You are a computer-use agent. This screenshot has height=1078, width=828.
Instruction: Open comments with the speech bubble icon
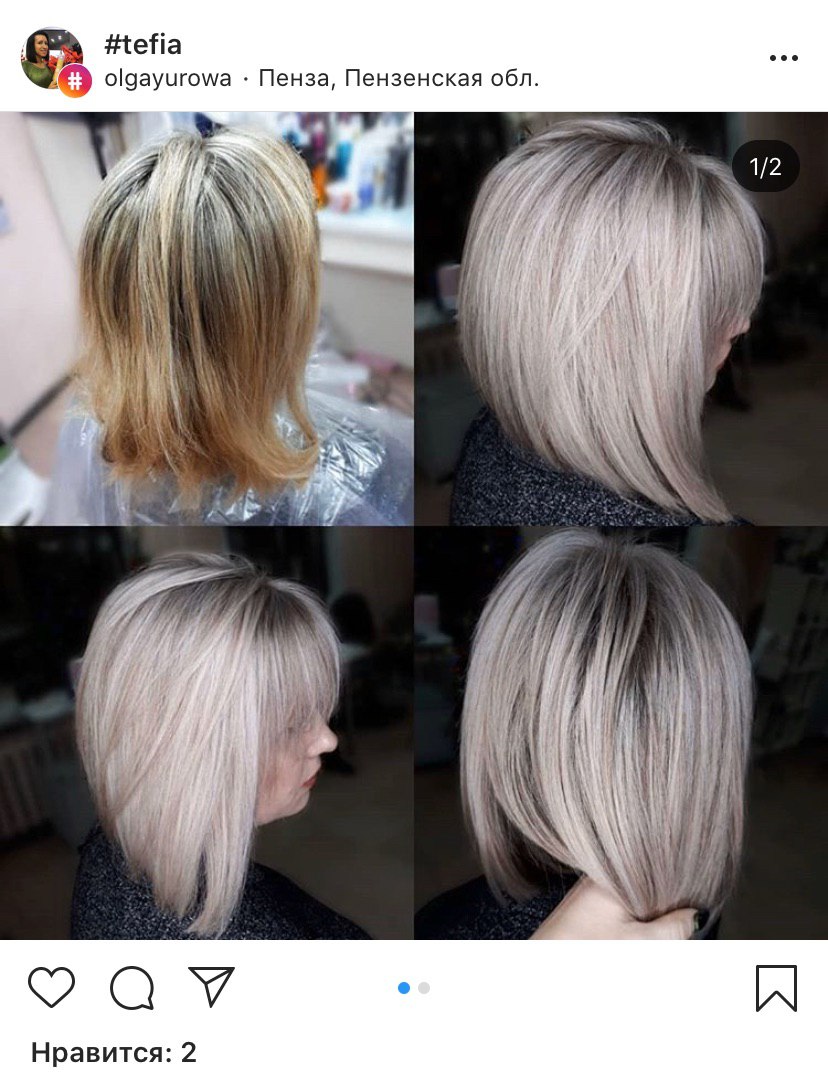coord(132,988)
